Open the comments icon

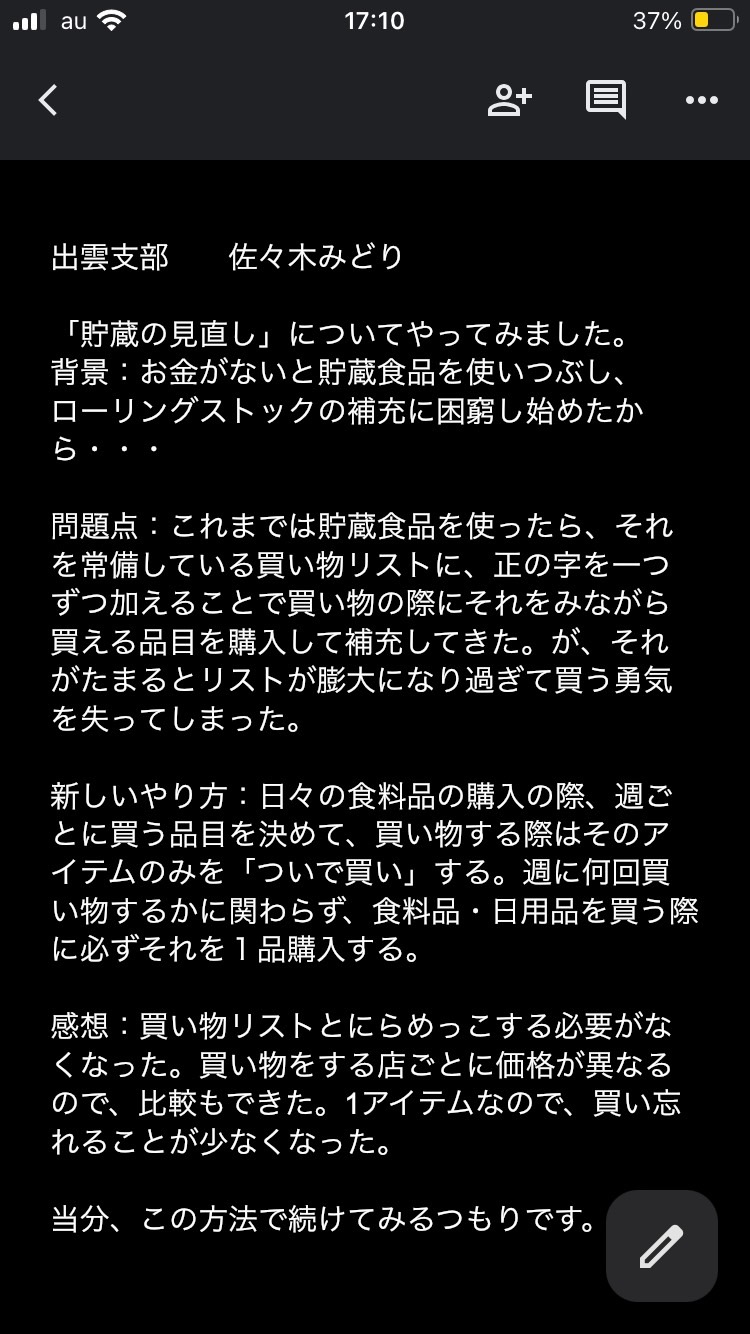[606, 100]
